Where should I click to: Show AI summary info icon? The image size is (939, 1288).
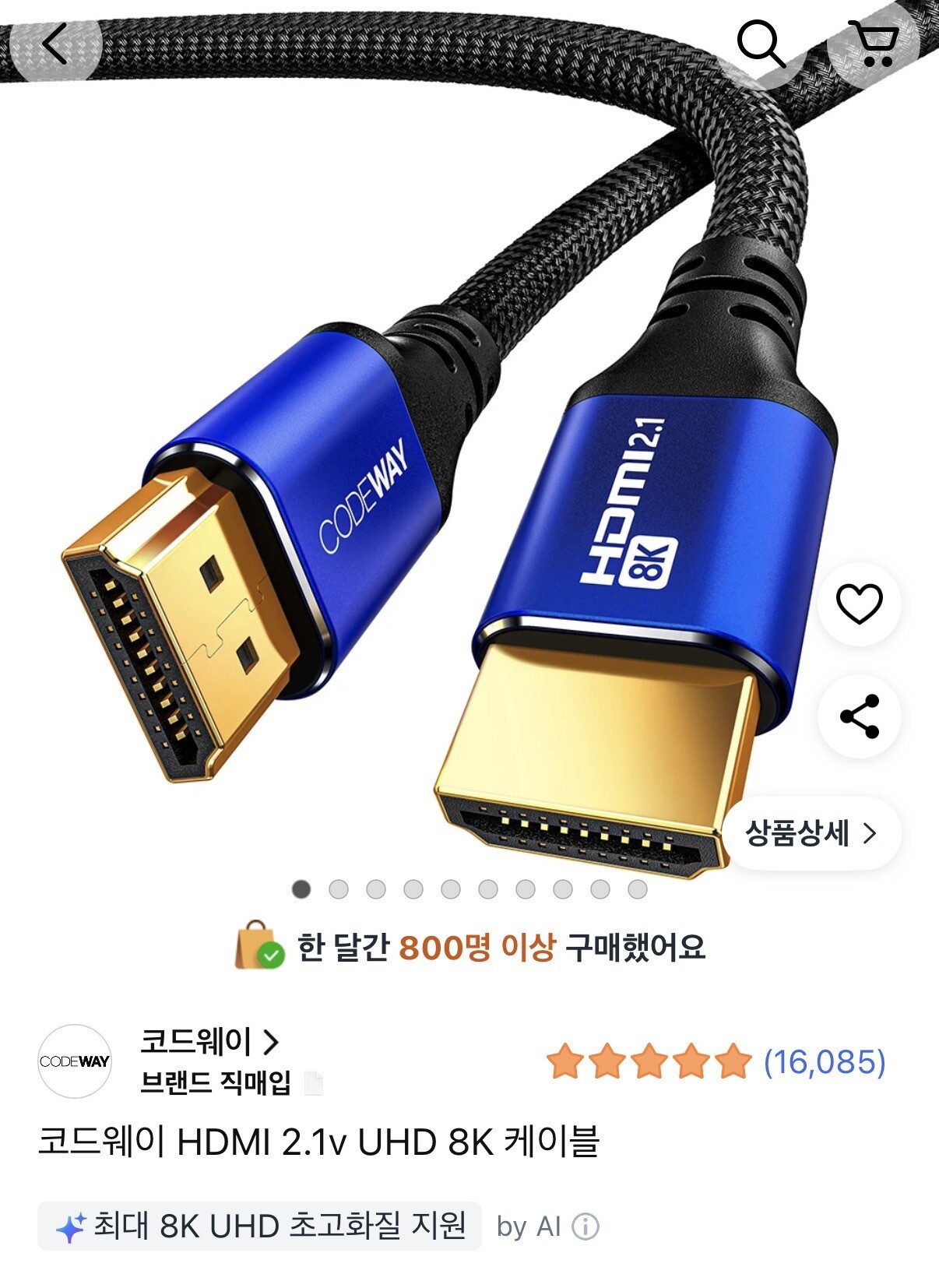pos(586,1226)
